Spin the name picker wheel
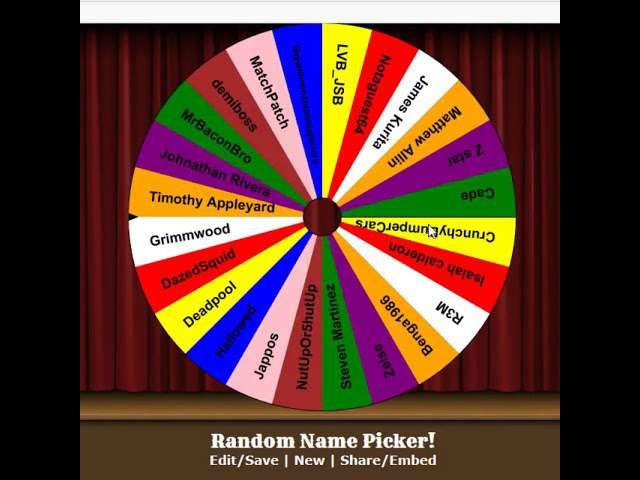Screen dimensions: 640x480 (322, 216)
